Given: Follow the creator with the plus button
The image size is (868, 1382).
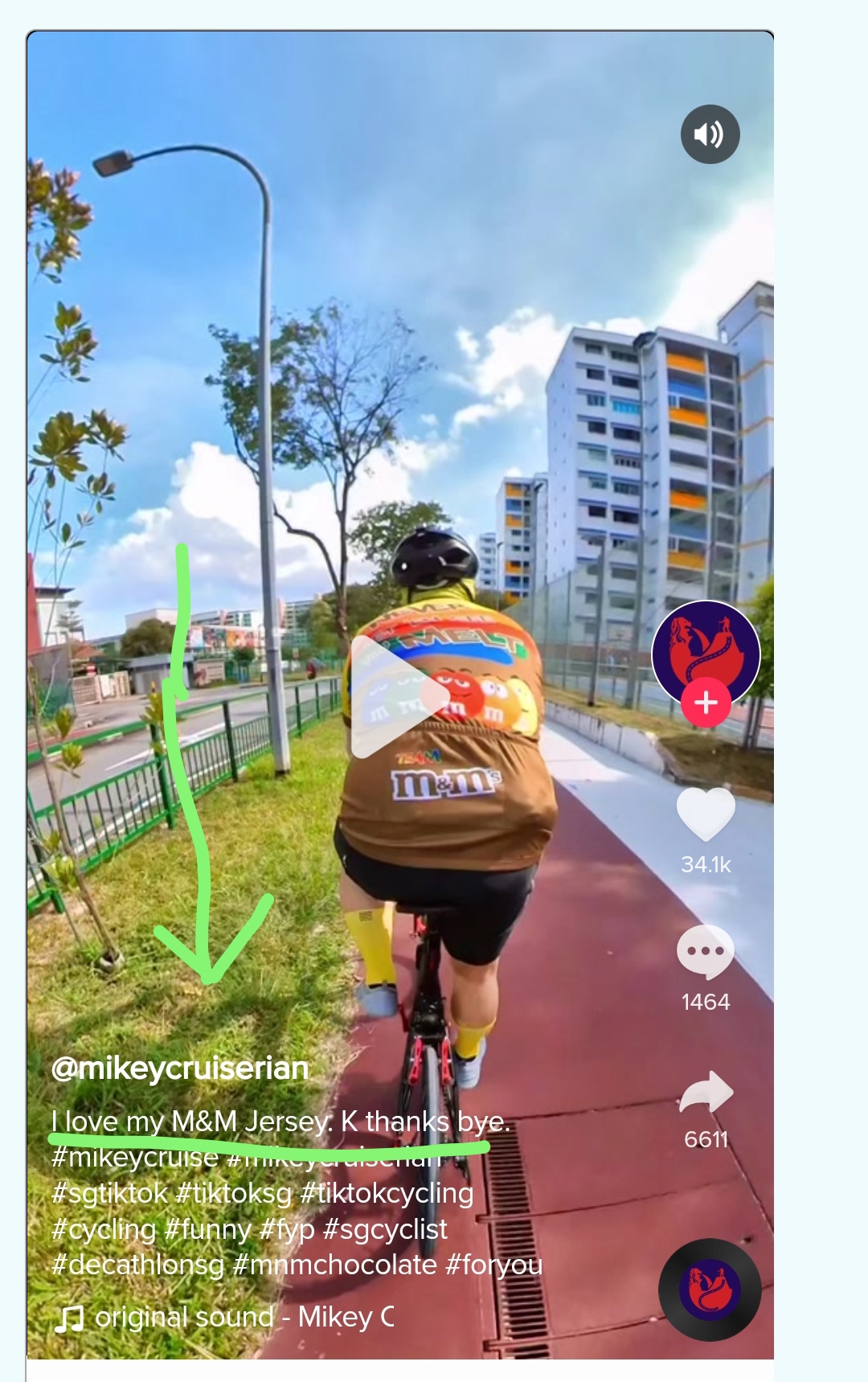Looking at the screenshot, I should (x=706, y=703).
